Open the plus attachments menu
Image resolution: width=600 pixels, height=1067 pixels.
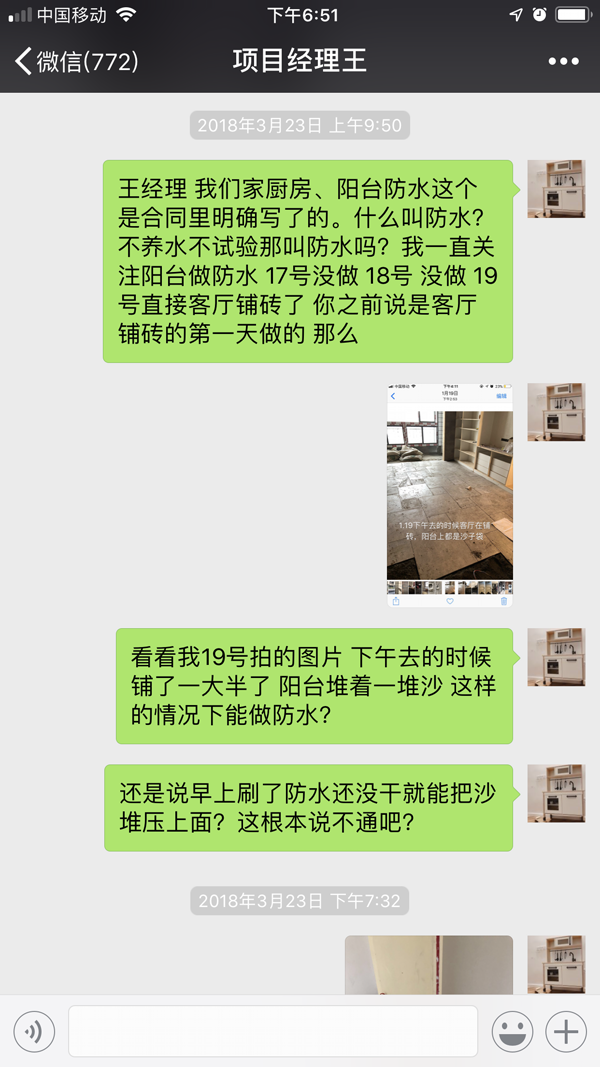click(x=566, y=1031)
